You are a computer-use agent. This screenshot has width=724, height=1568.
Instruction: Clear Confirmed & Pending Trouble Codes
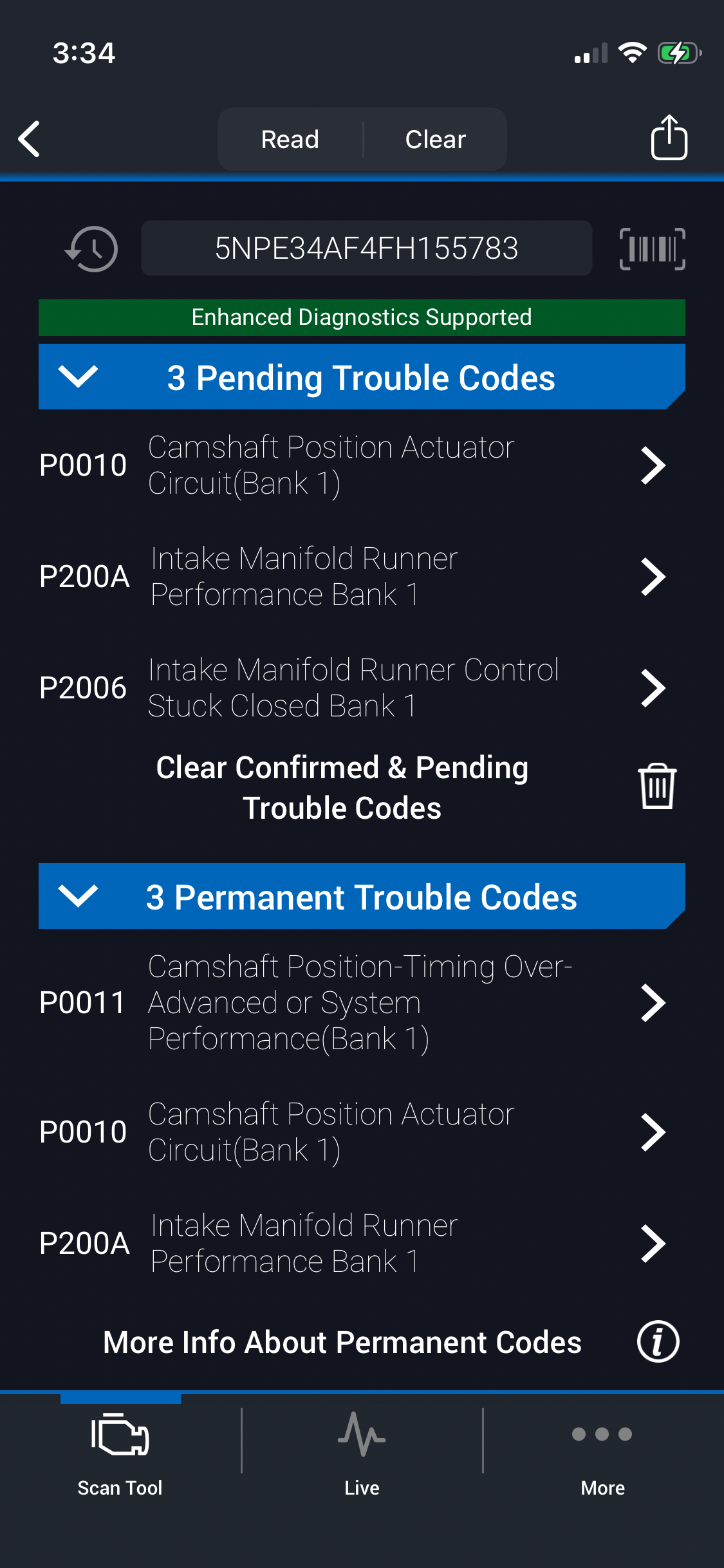click(656, 787)
